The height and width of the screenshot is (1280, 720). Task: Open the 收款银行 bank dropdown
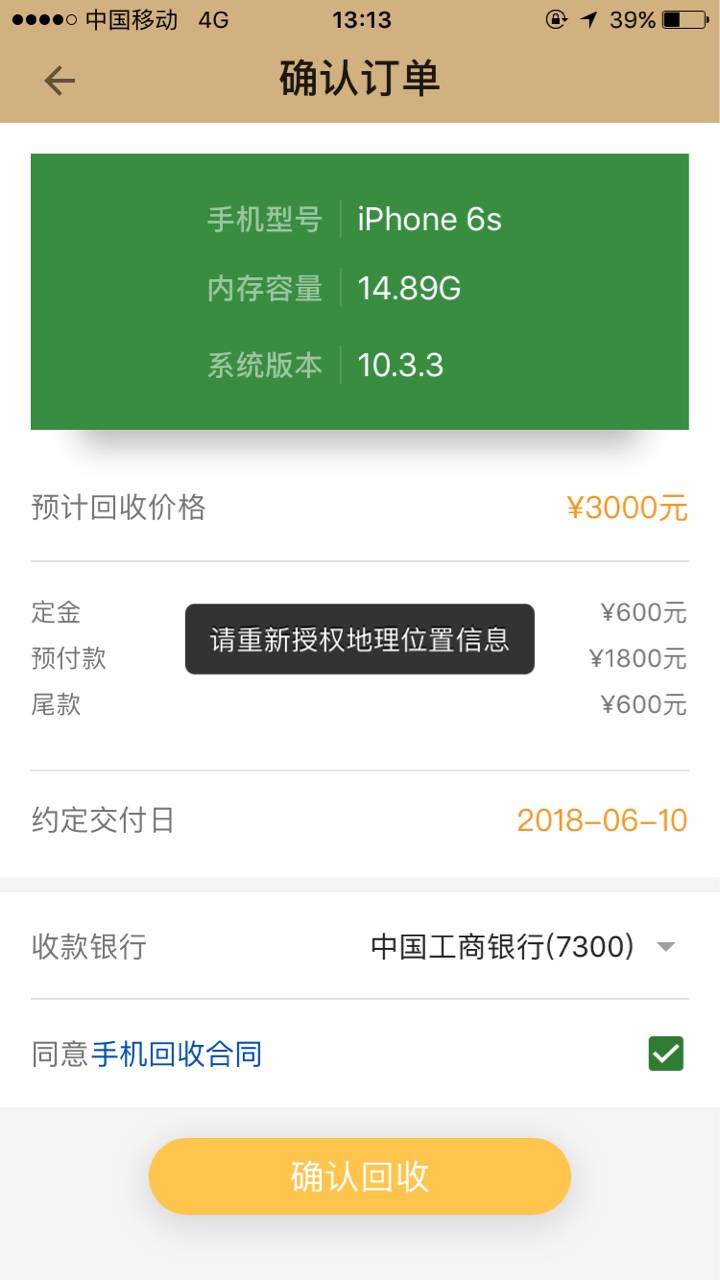click(524, 946)
